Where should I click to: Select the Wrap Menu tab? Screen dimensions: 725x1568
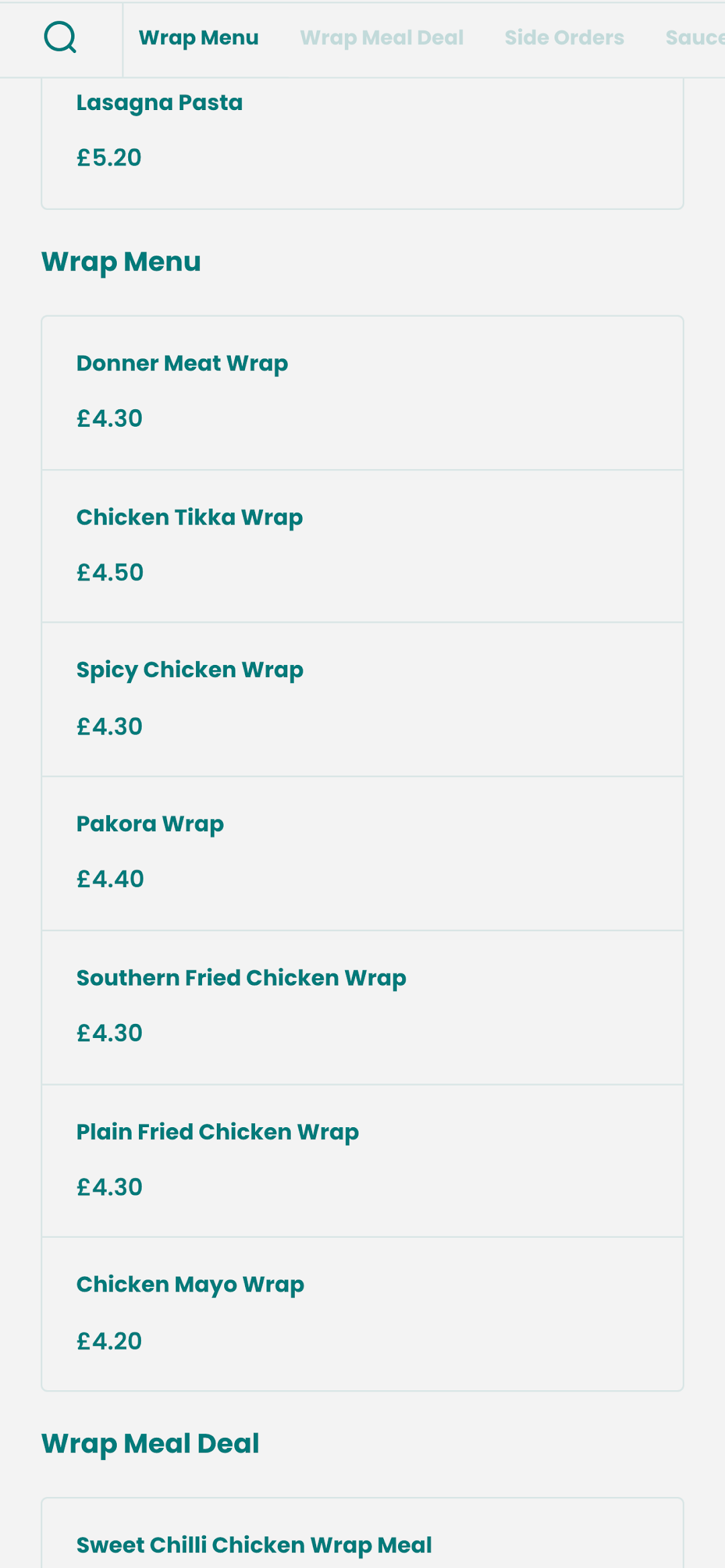199,38
